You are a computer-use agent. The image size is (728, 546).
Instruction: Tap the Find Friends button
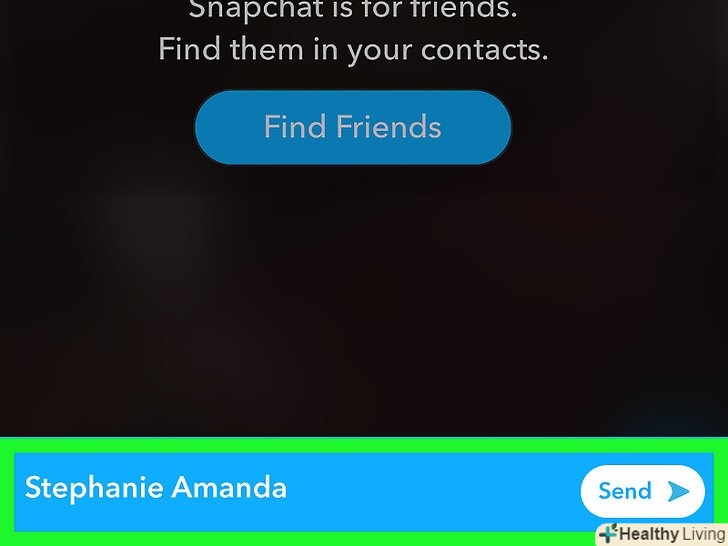[352, 127]
